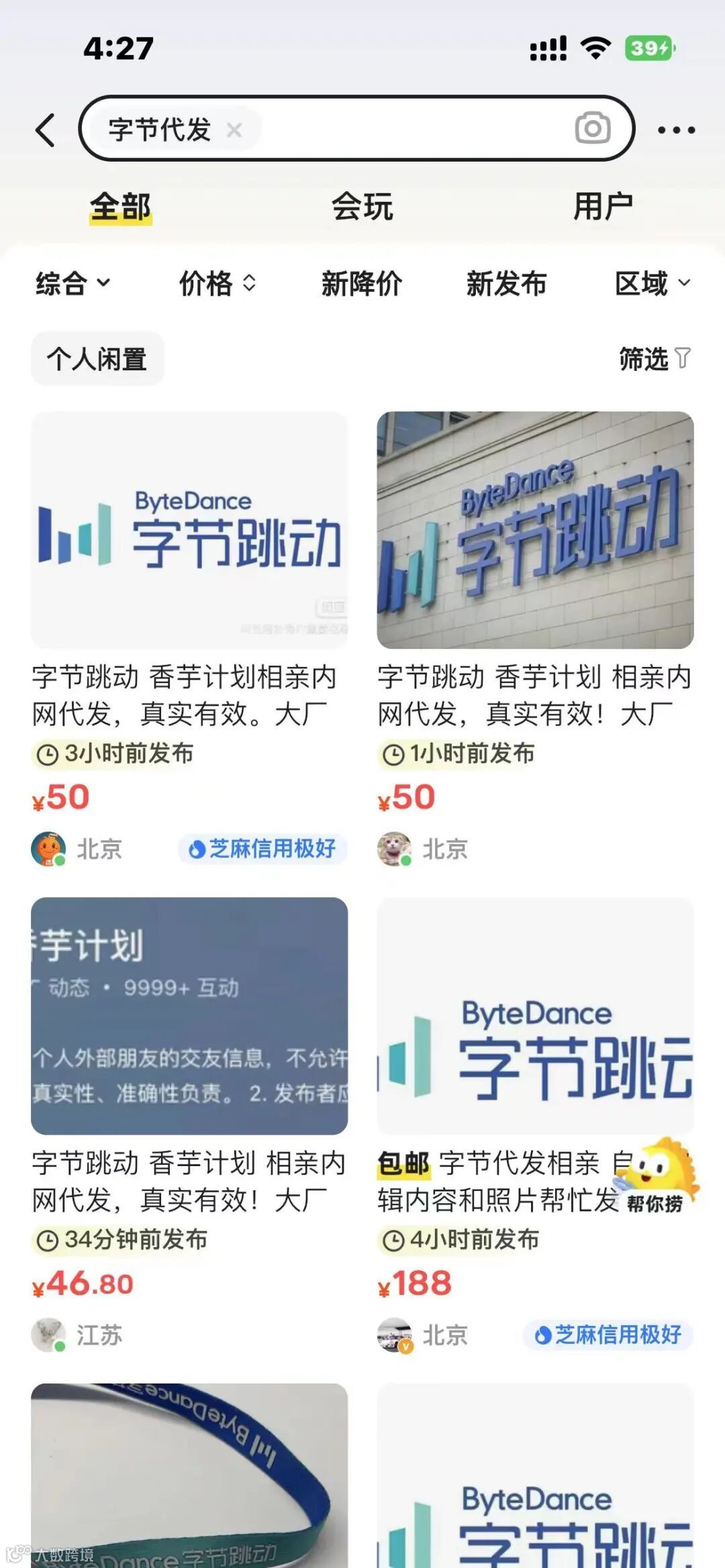Open the three-dot overflow menu
725x1568 pixels.
tap(676, 129)
